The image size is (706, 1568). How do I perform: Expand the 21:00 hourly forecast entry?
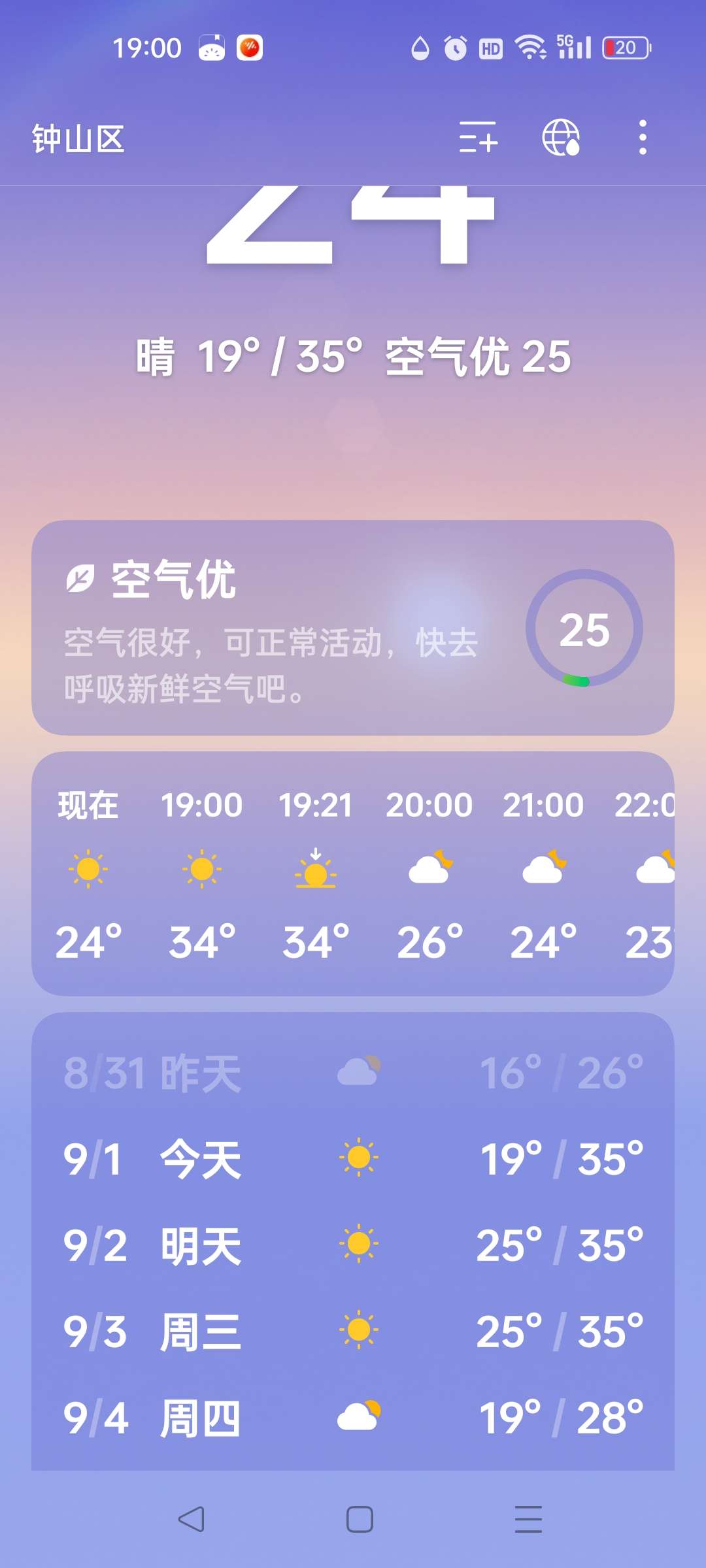(545, 869)
